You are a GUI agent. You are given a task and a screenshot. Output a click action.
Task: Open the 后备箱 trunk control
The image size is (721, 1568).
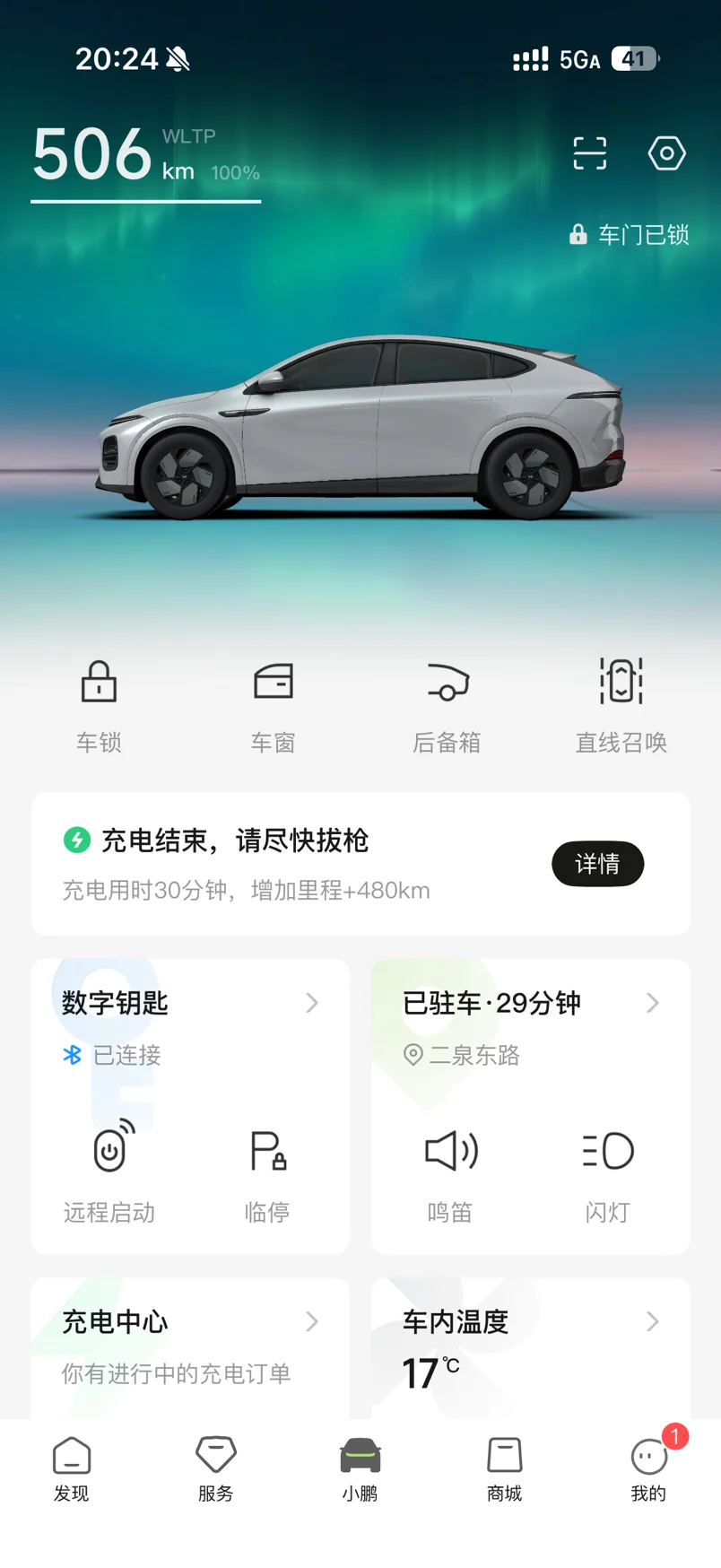[447, 707]
